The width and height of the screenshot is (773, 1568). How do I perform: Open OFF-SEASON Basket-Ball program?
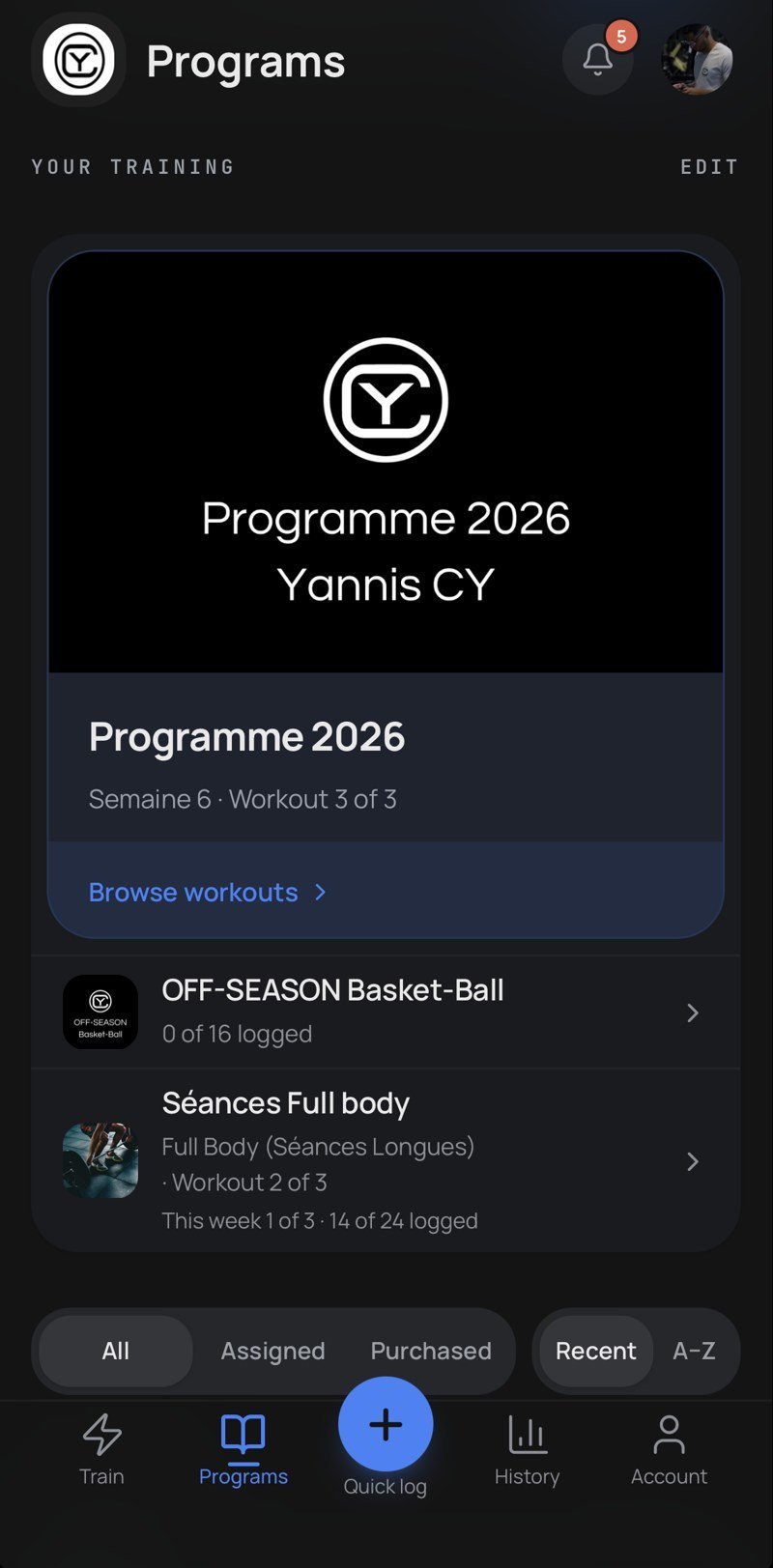tap(386, 1012)
